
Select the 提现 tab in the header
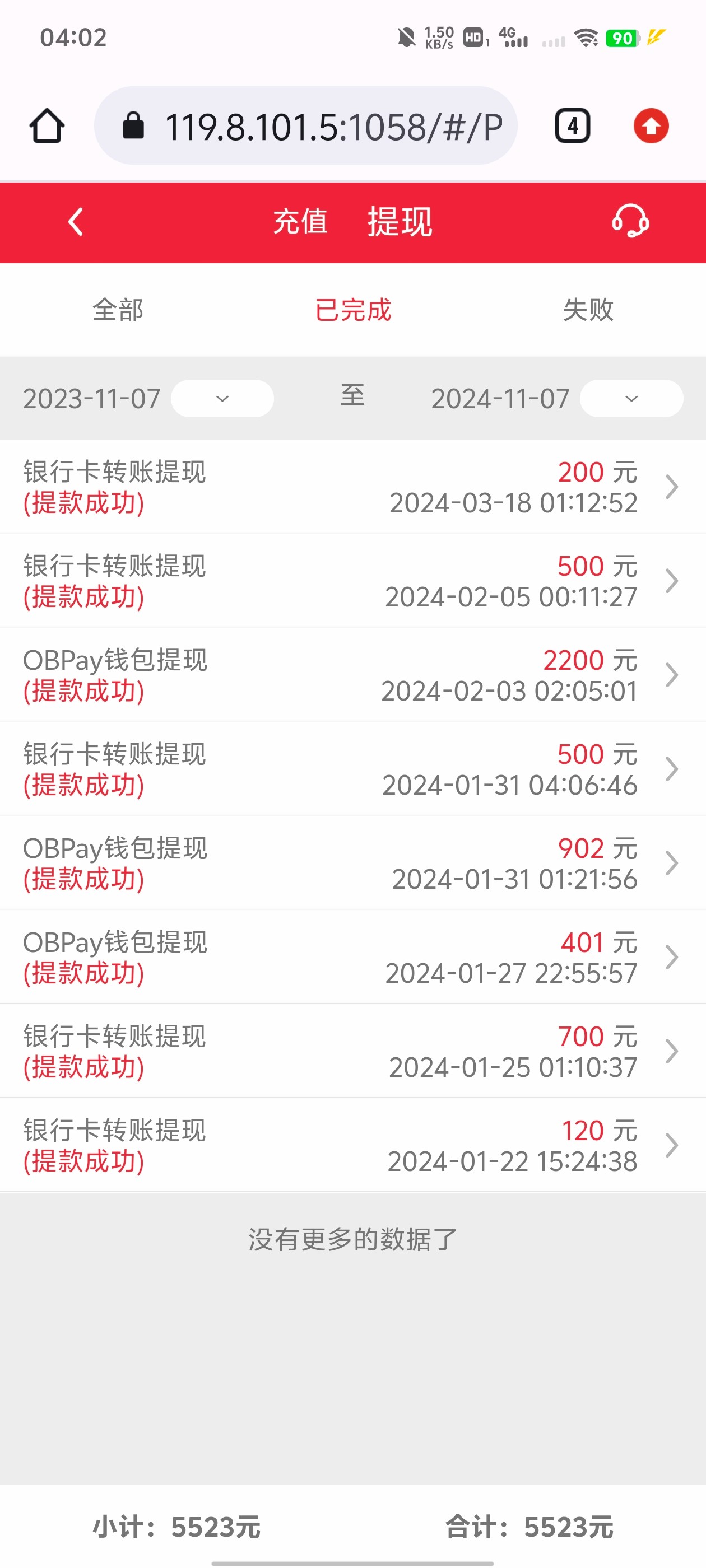pos(400,222)
